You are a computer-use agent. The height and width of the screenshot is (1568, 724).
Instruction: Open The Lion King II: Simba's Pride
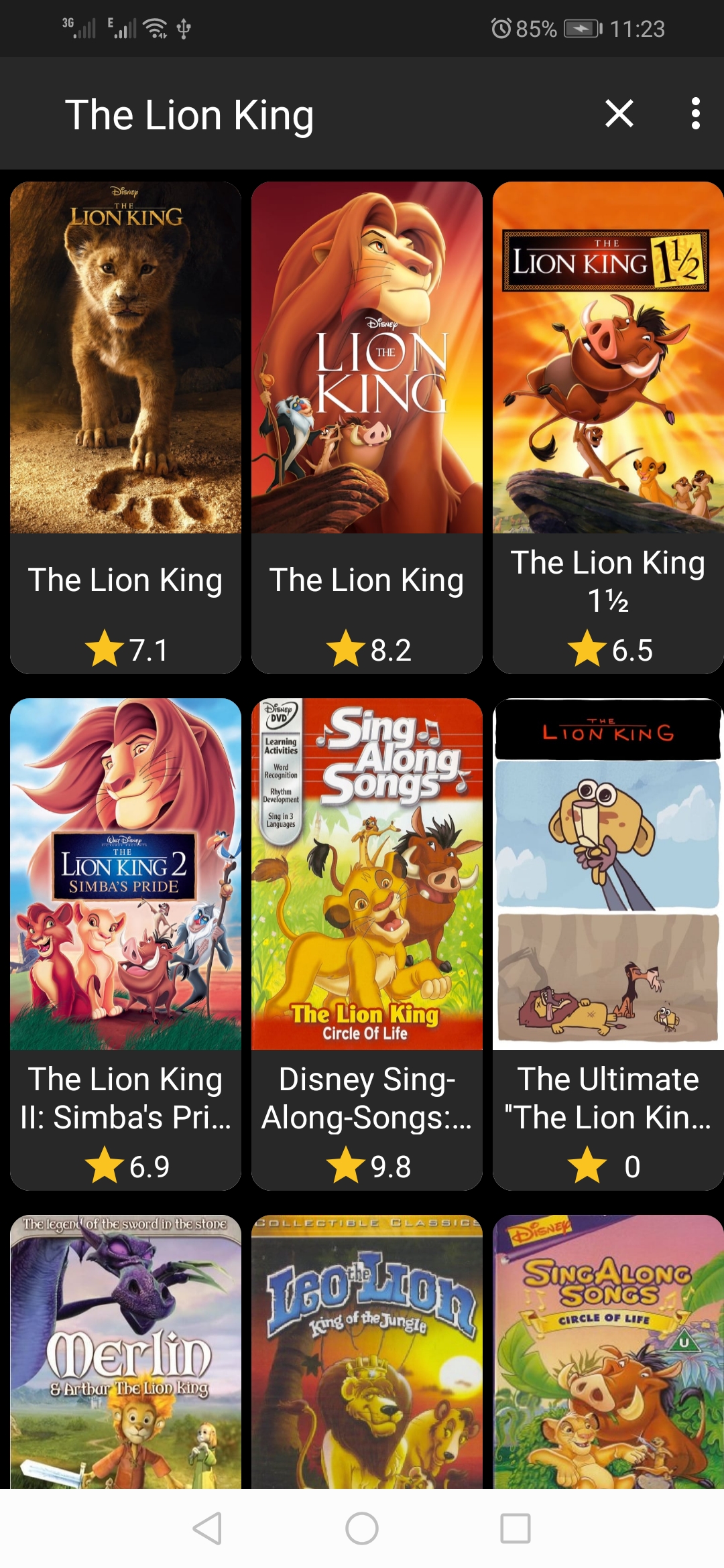click(x=125, y=943)
